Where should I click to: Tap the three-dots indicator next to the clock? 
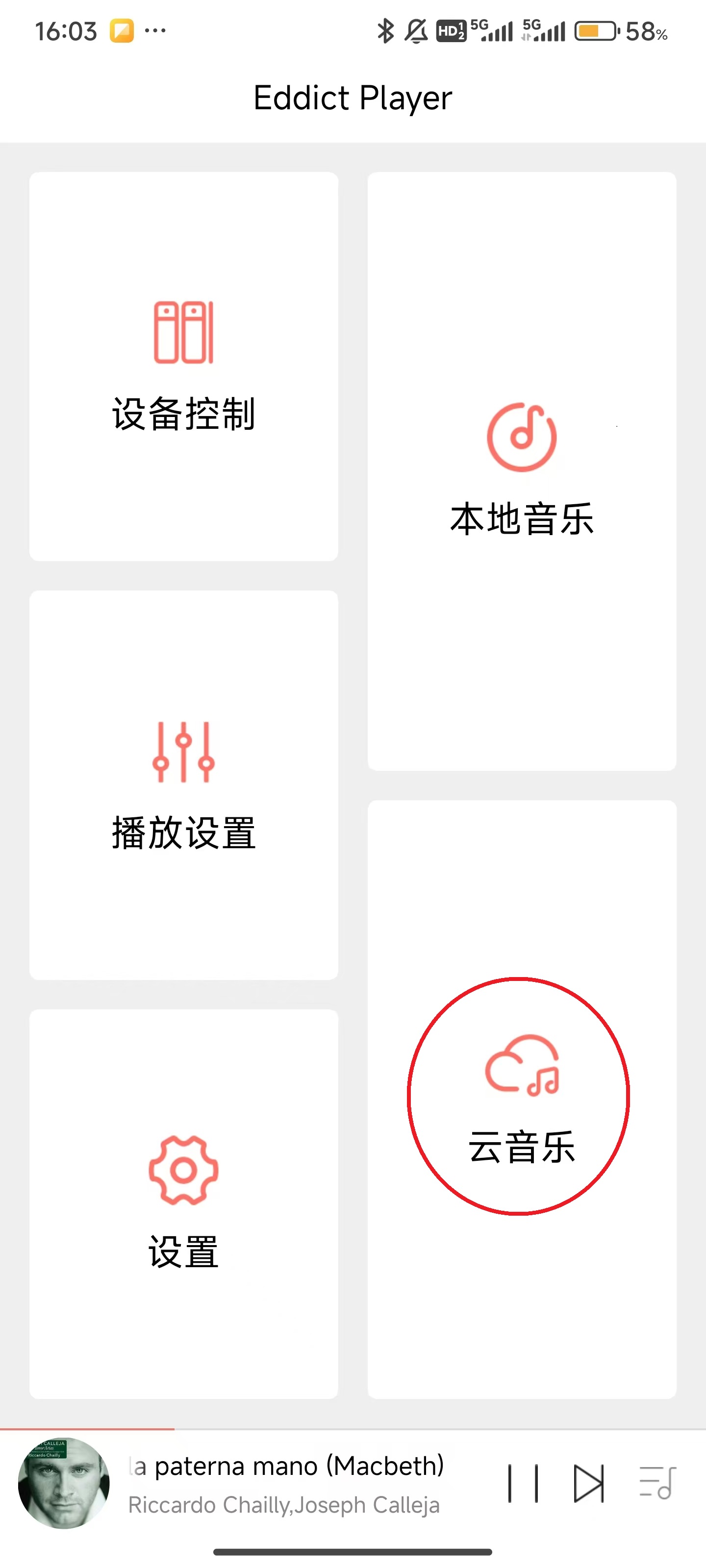154,30
